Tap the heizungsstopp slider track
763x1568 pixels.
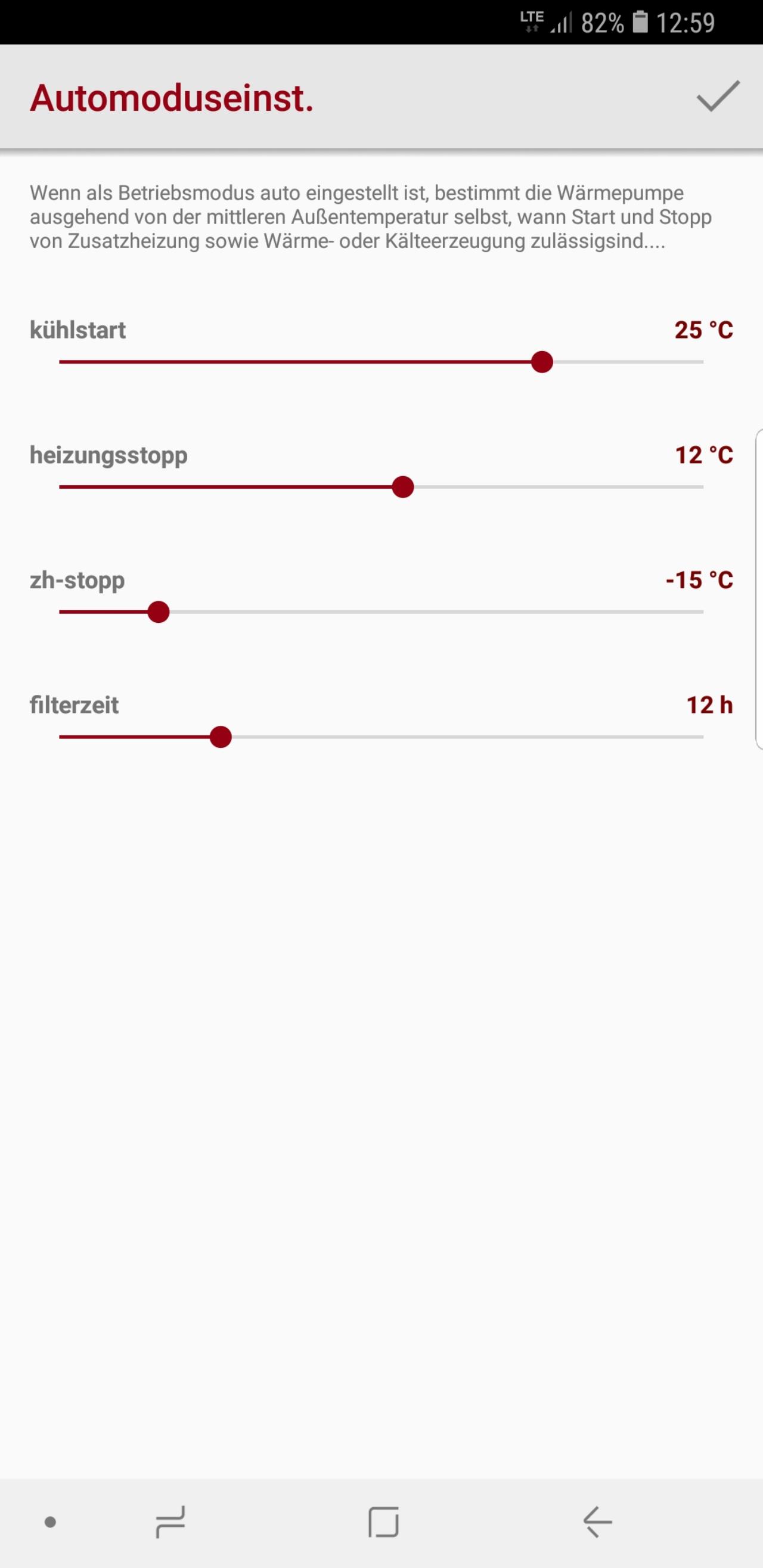point(381,487)
